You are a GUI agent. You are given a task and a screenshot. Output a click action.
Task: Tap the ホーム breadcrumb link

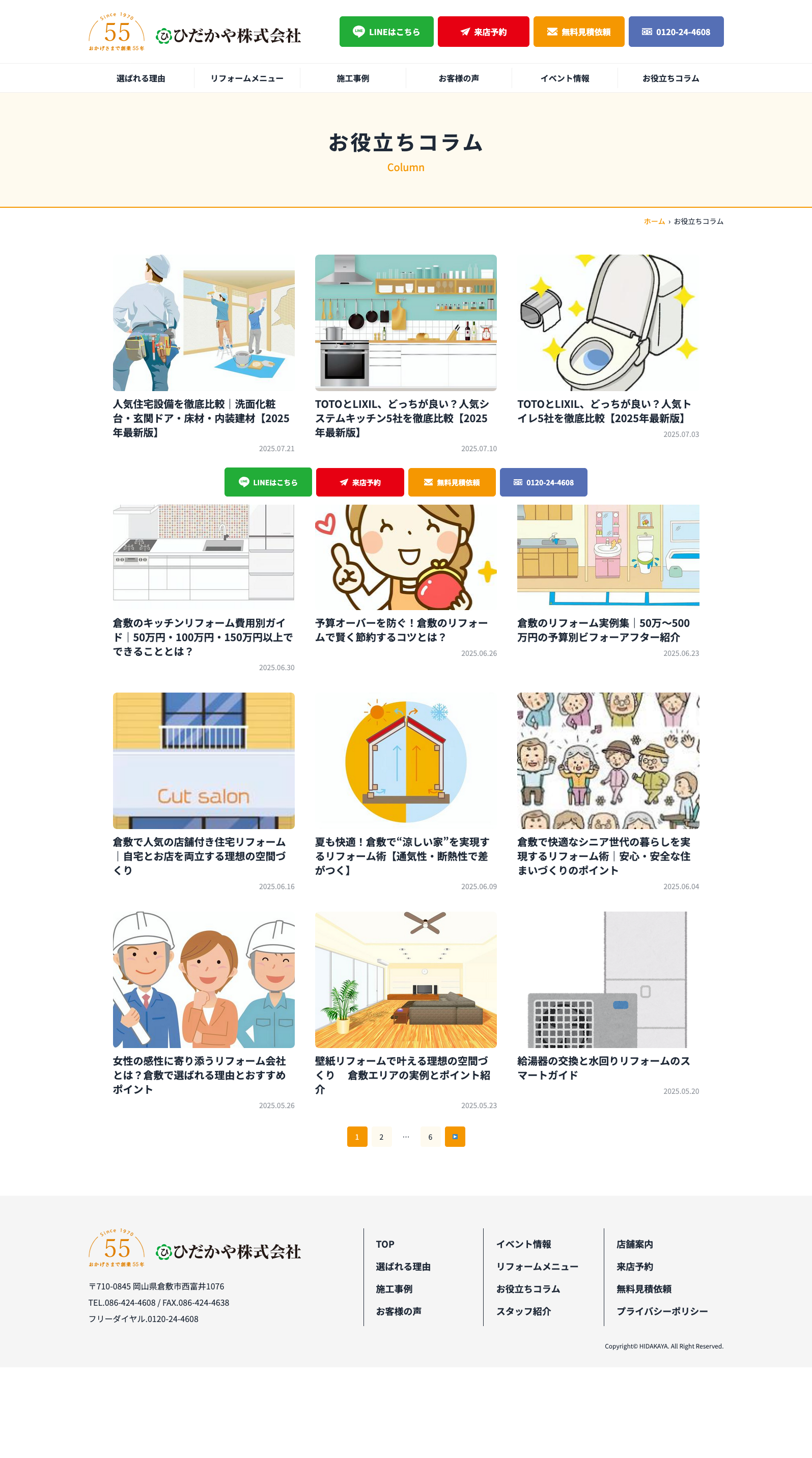pyautogui.click(x=654, y=222)
